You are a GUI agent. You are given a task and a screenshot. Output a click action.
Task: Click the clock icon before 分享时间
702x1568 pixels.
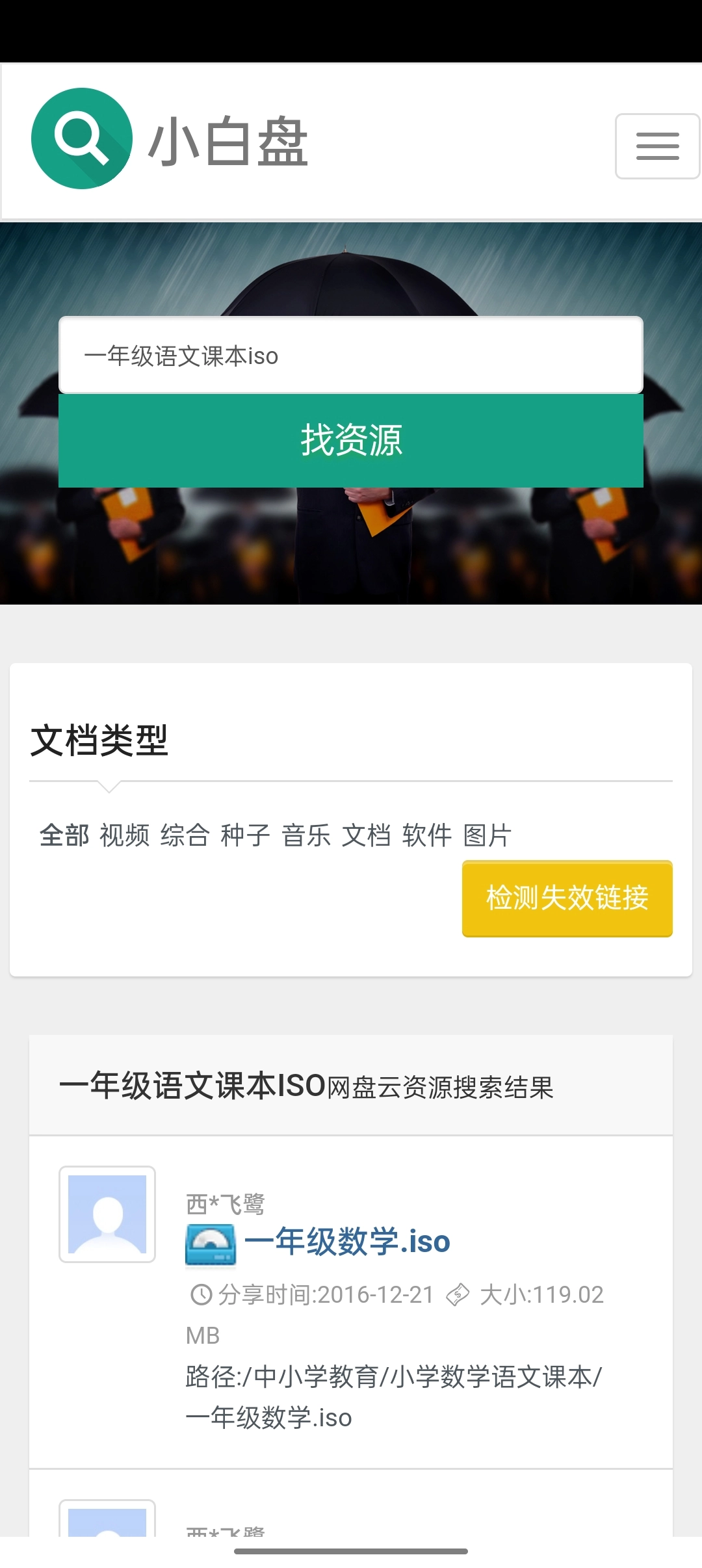(x=201, y=1294)
